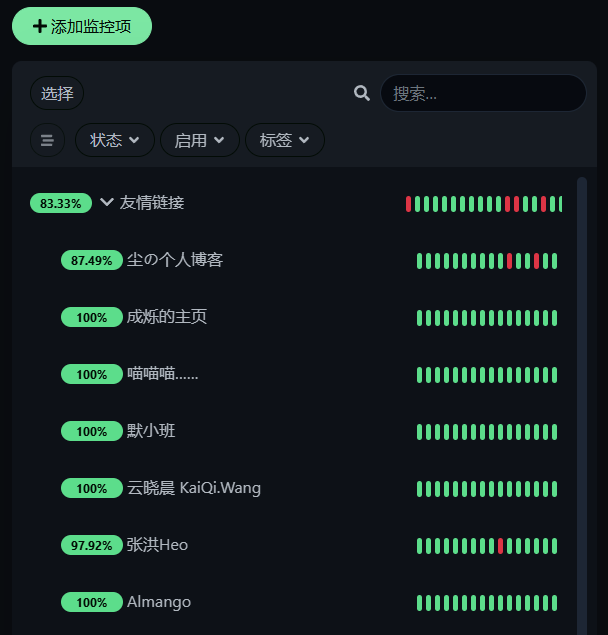Open the 标签 dropdown filter
Viewport: 608px width, 635px height.
click(284, 140)
